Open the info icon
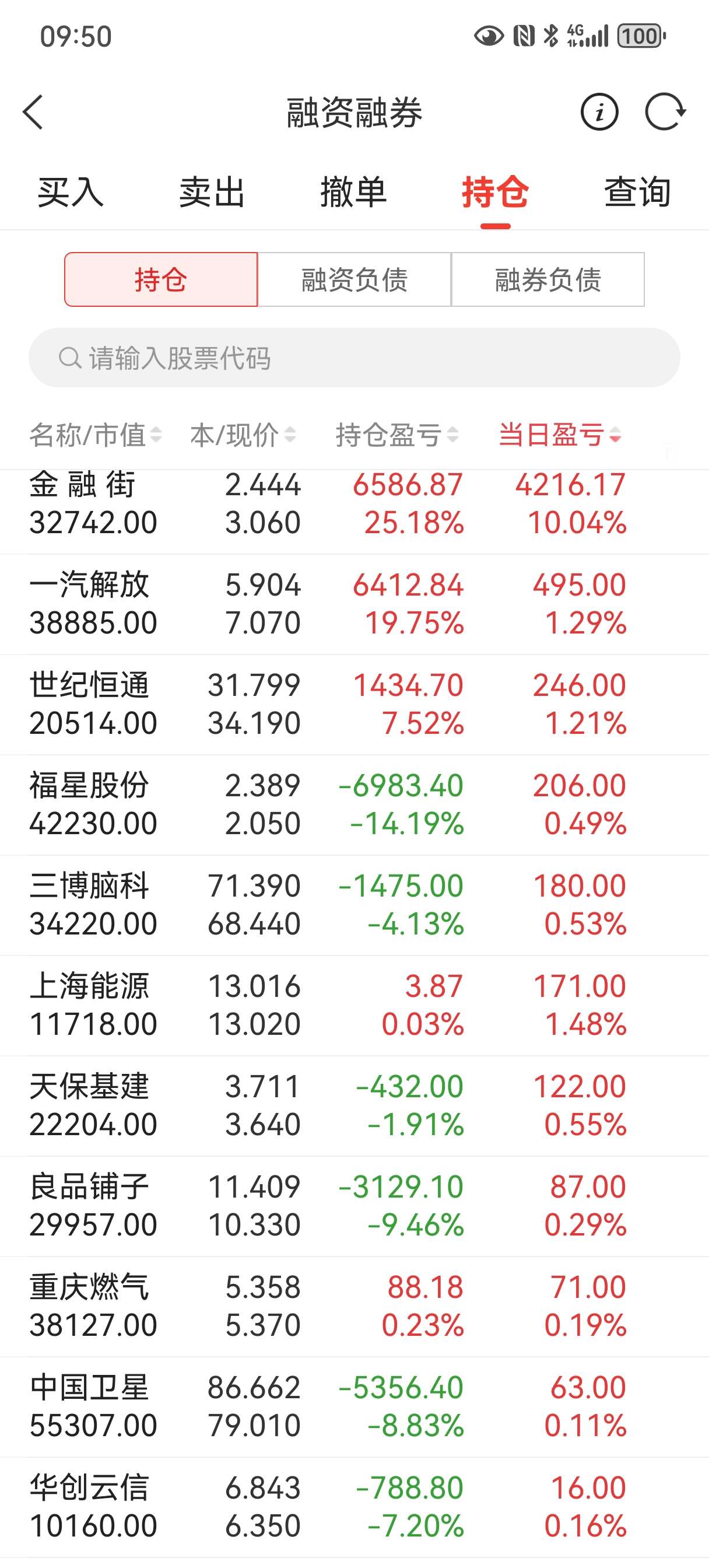The image size is (709, 1568). click(599, 113)
